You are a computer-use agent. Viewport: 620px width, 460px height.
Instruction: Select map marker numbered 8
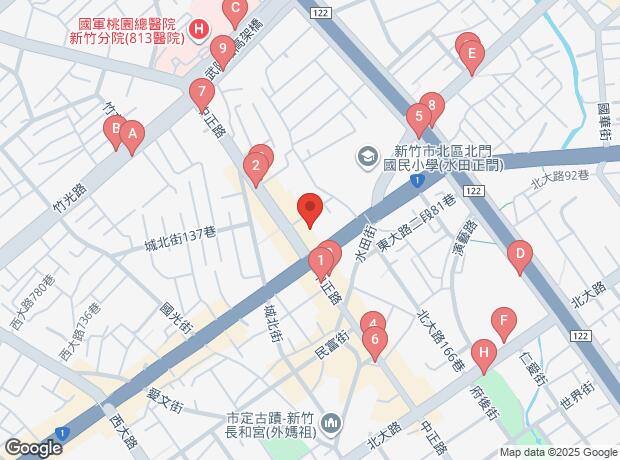pyautogui.click(x=434, y=109)
